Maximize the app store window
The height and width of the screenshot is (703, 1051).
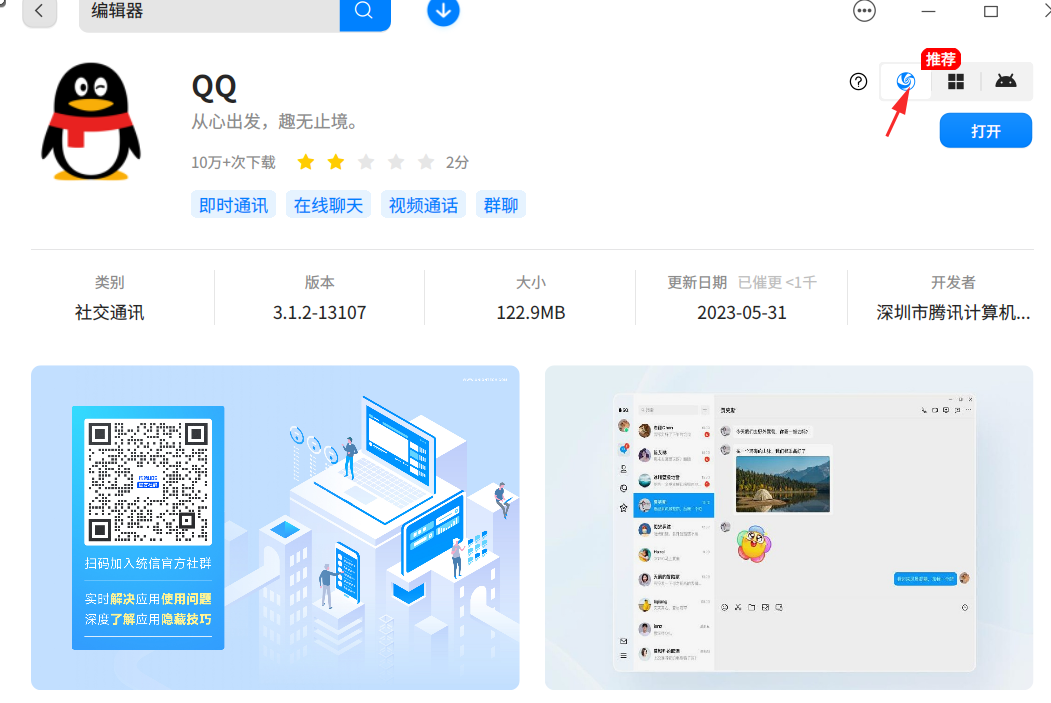click(991, 11)
